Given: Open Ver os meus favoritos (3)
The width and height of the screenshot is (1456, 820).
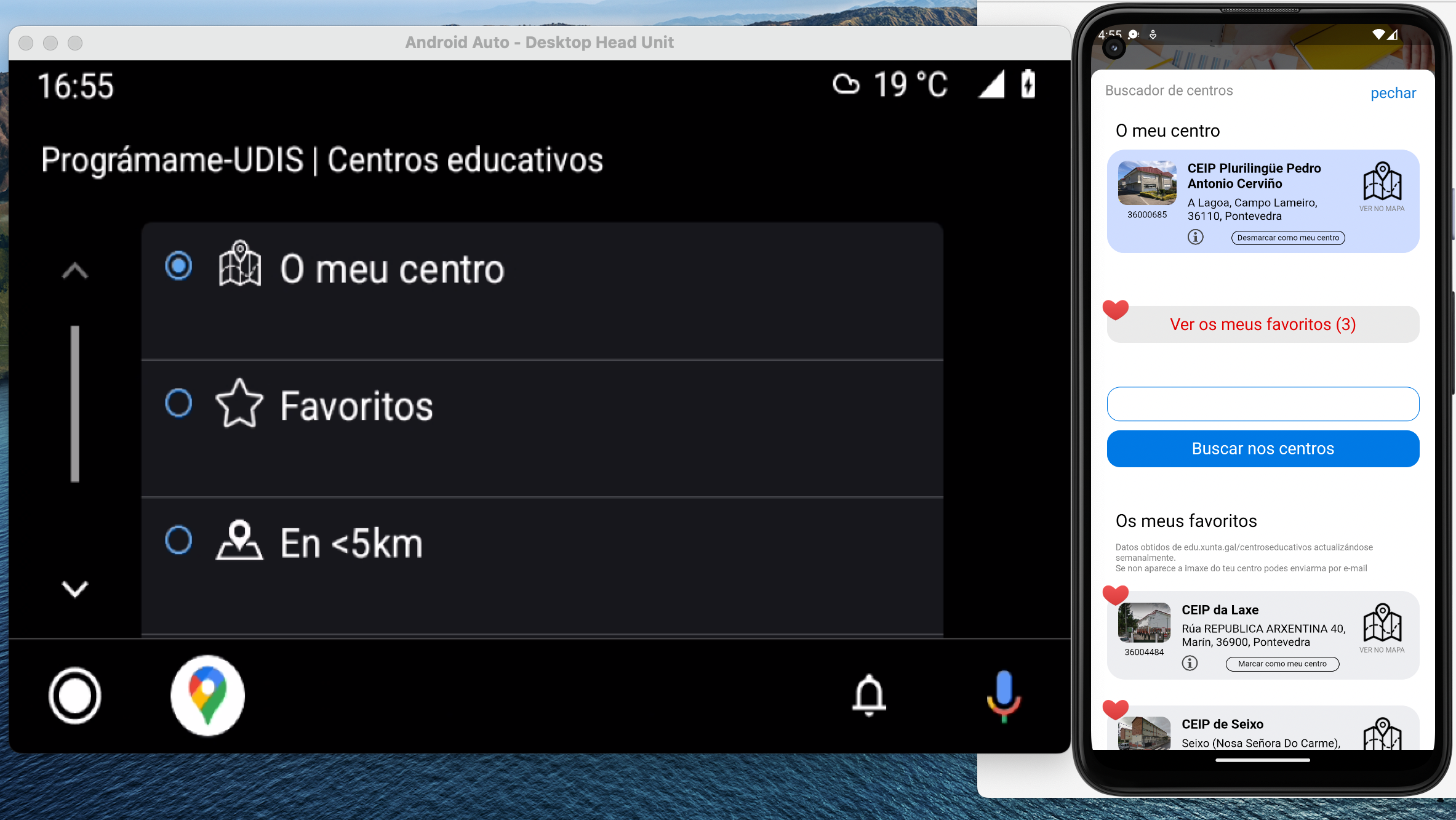Looking at the screenshot, I should pos(1263,324).
